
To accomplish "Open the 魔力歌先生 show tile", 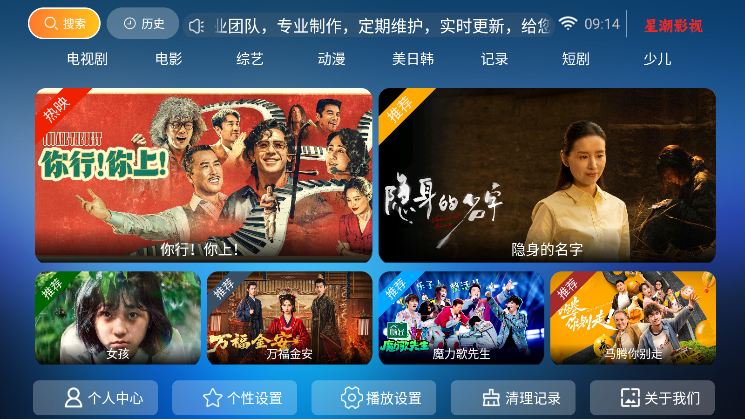I will tap(461, 317).
